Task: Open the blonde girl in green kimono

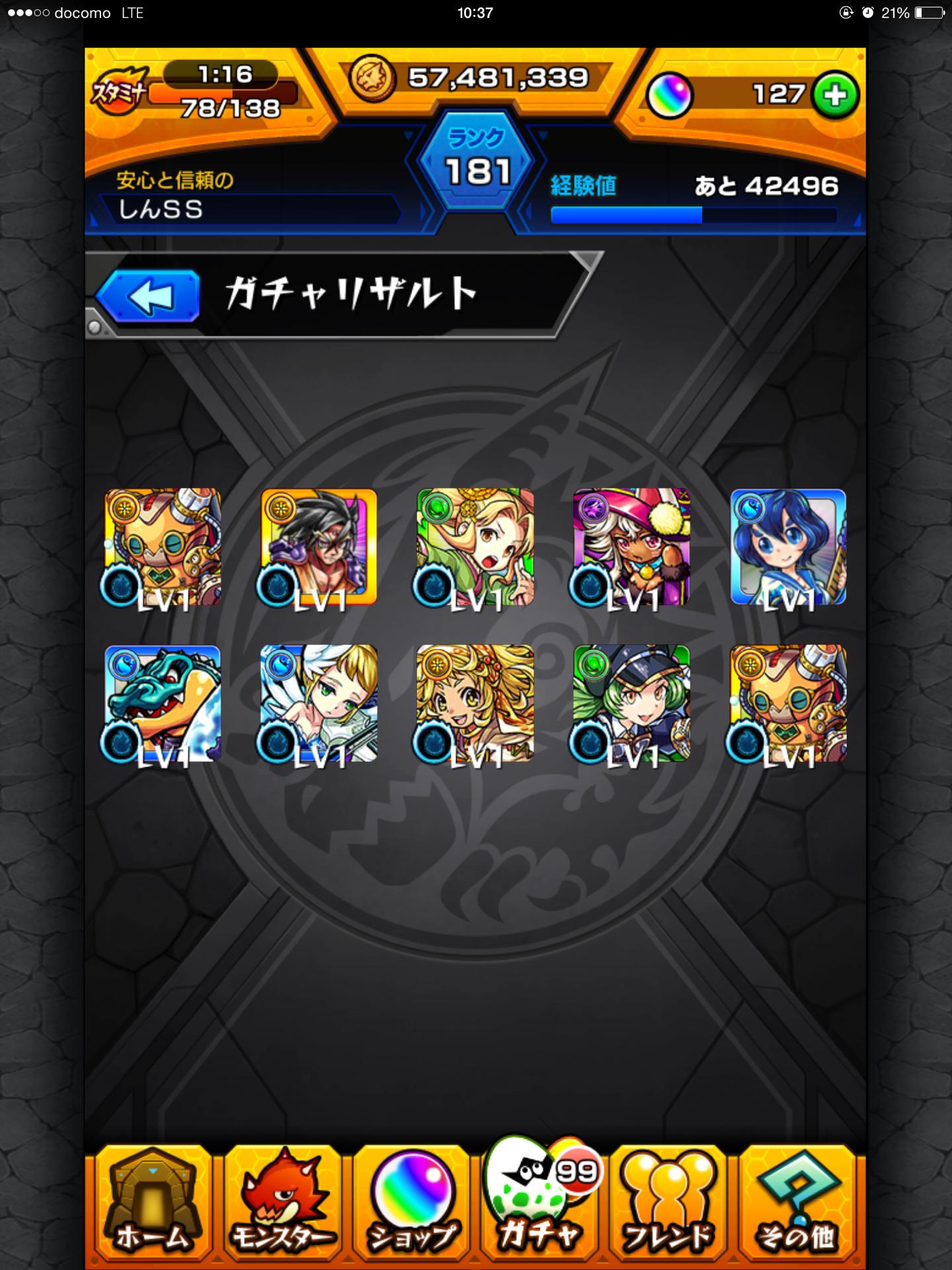Action: click(475, 547)
